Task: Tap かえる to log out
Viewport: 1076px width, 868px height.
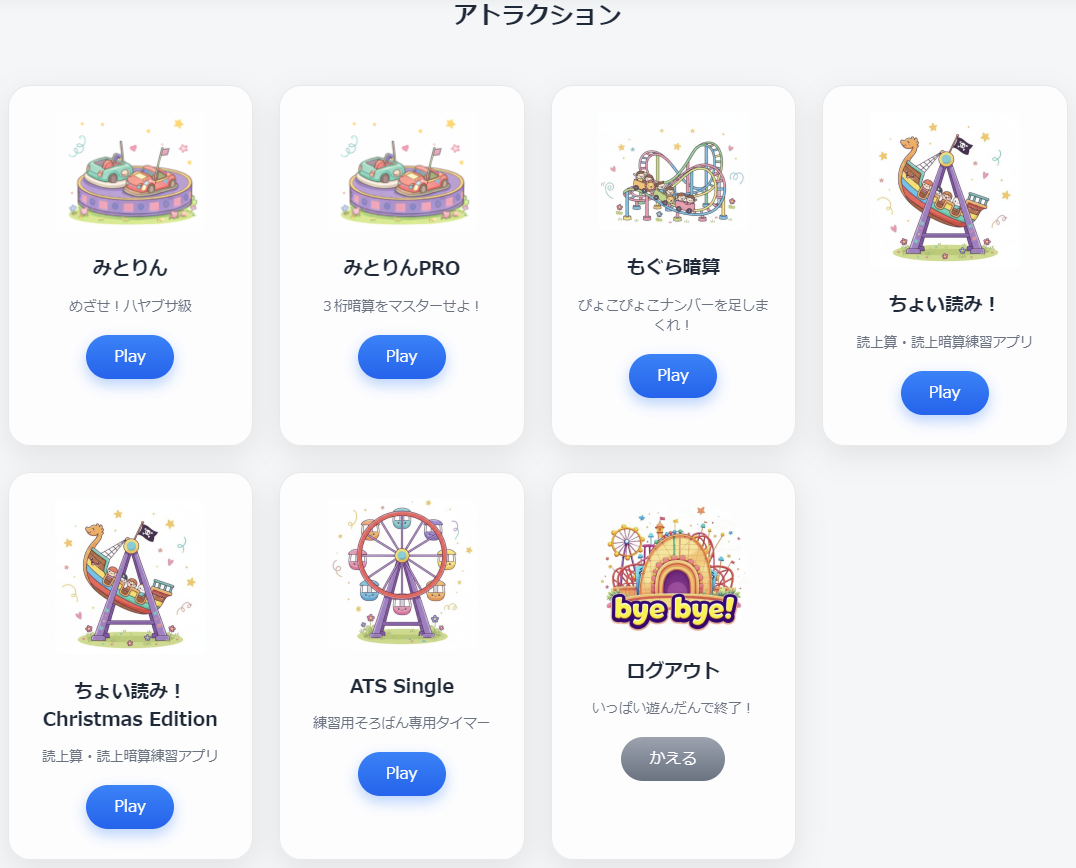Action: [x=673, y=759]
